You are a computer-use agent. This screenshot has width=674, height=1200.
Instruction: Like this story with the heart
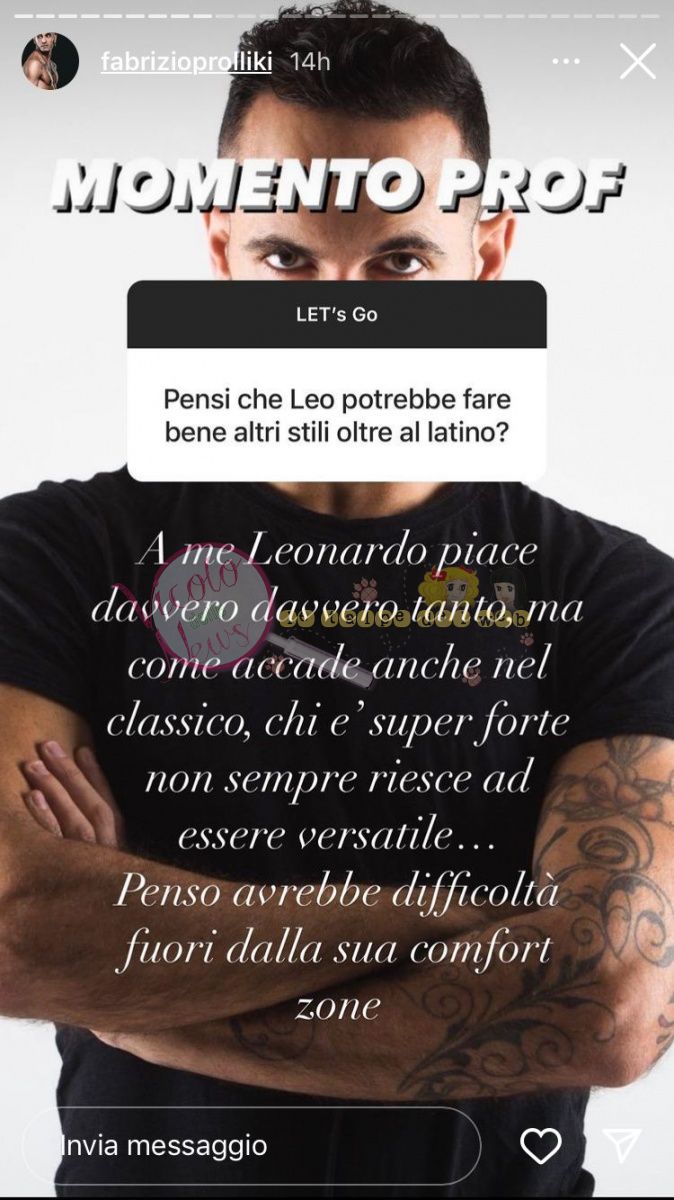click(541, 1146)
